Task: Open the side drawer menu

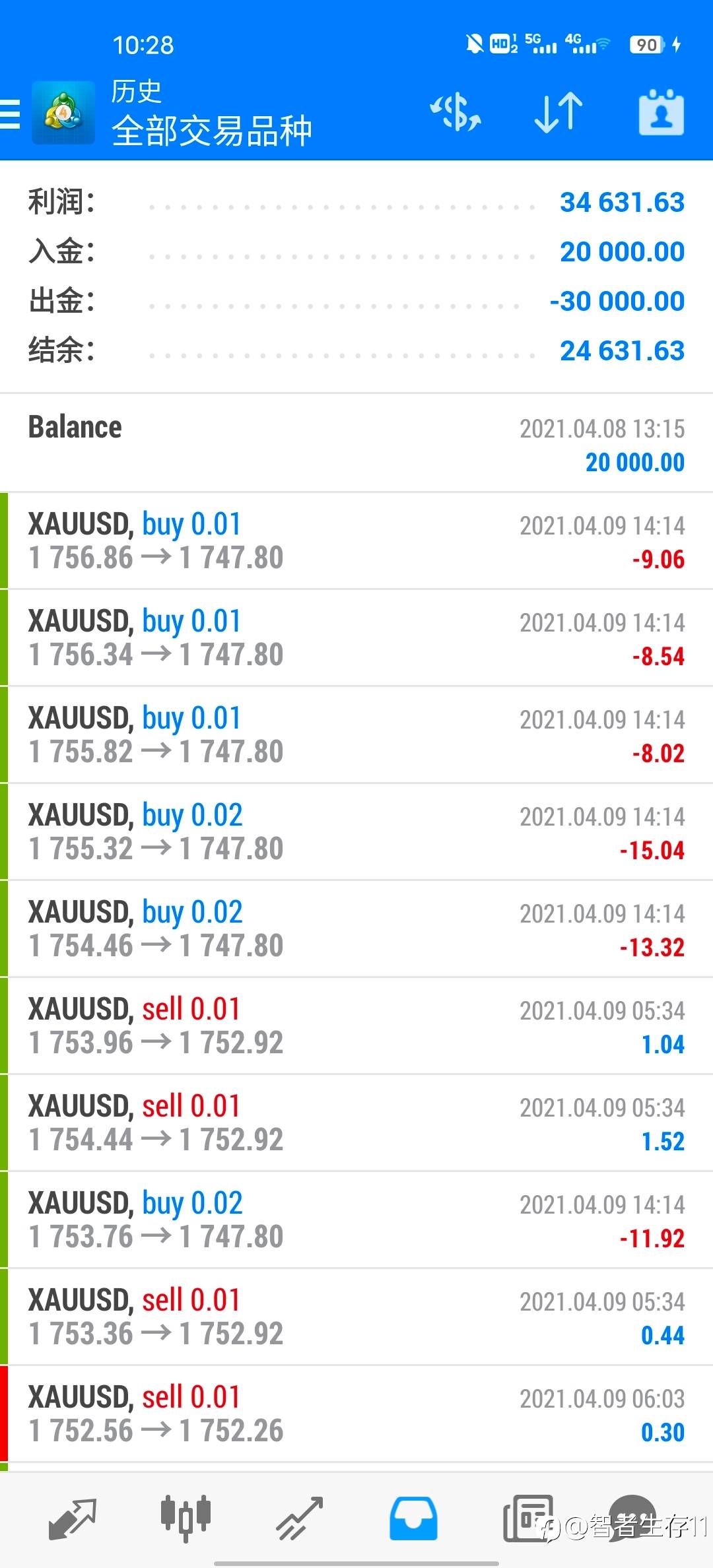Action: click(11, 114)
